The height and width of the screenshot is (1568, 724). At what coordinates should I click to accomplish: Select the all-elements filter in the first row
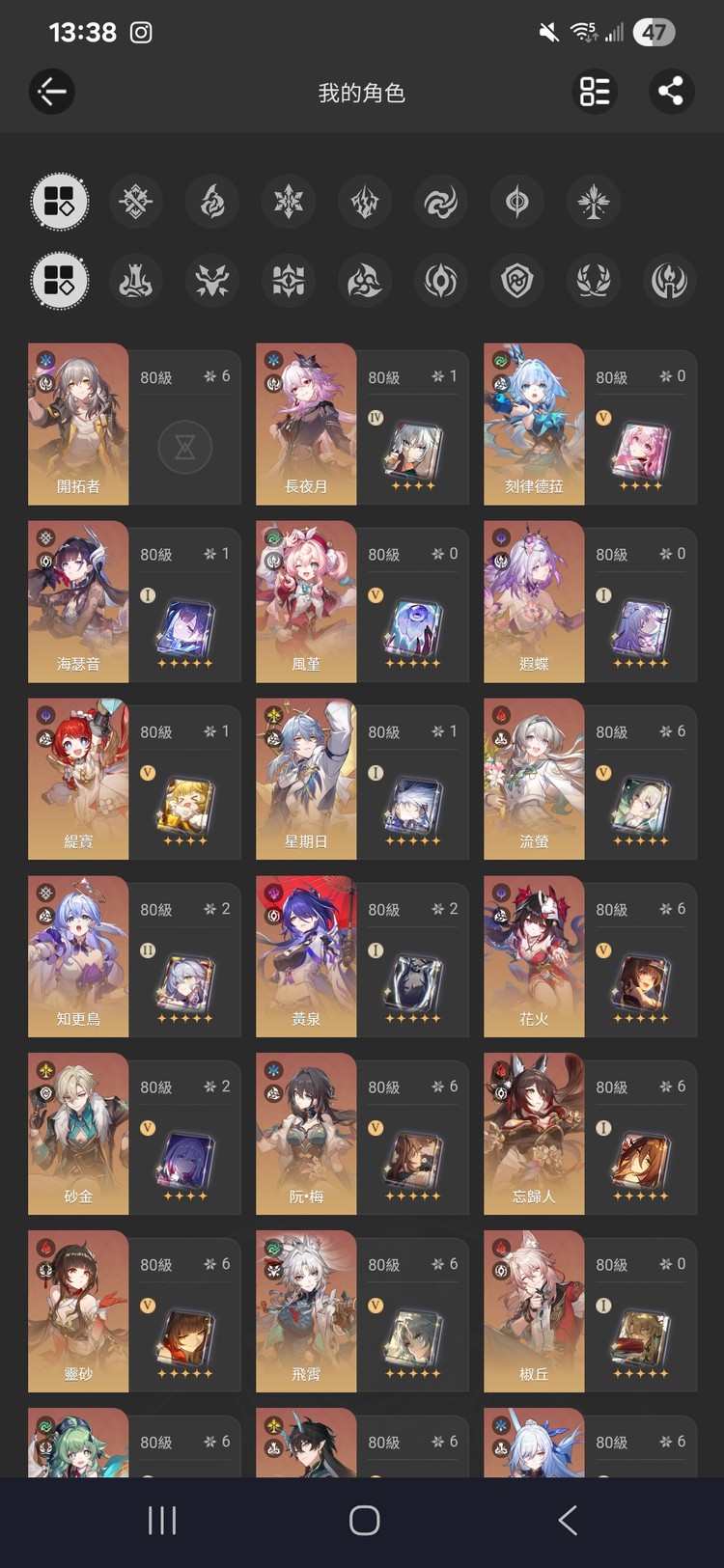[60, 202]
